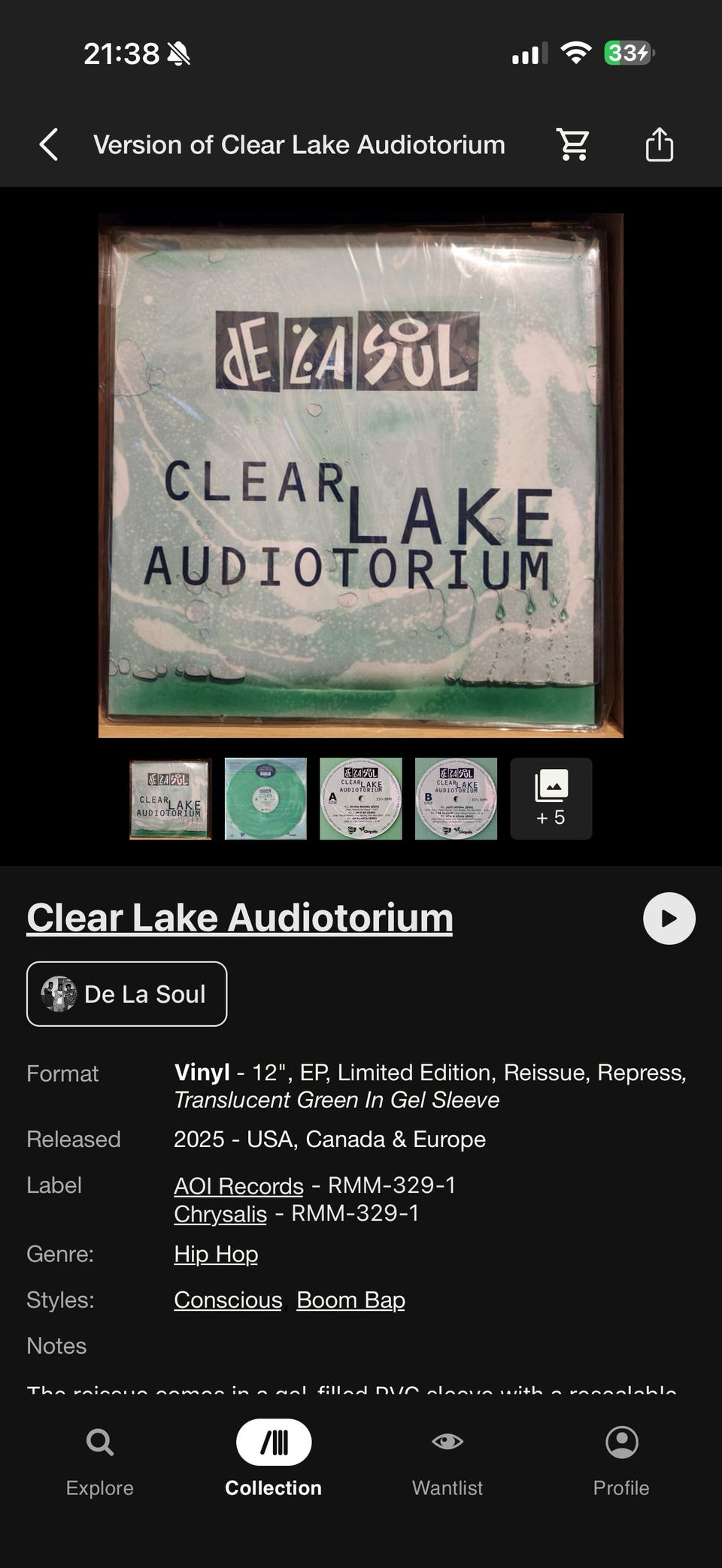Open the shopping cart icon
This screenshot has height=1568, width=722.
click(573, 144)
